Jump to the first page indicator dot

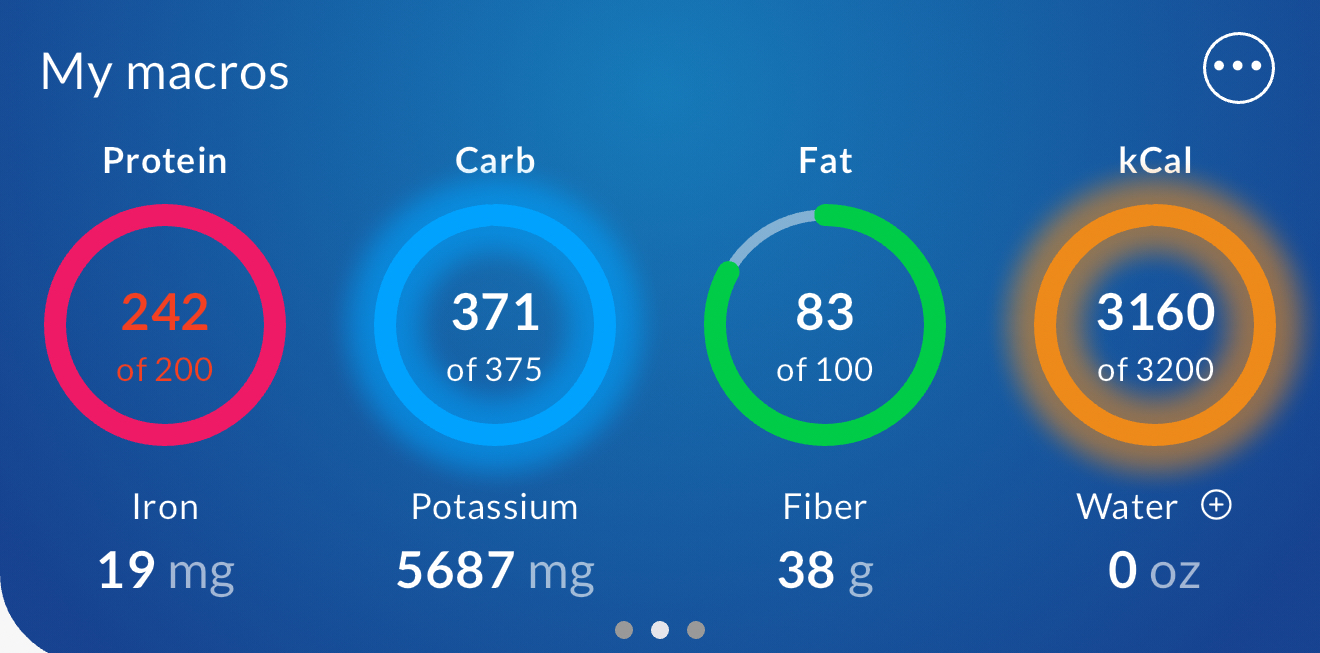[x=624, y=630]
